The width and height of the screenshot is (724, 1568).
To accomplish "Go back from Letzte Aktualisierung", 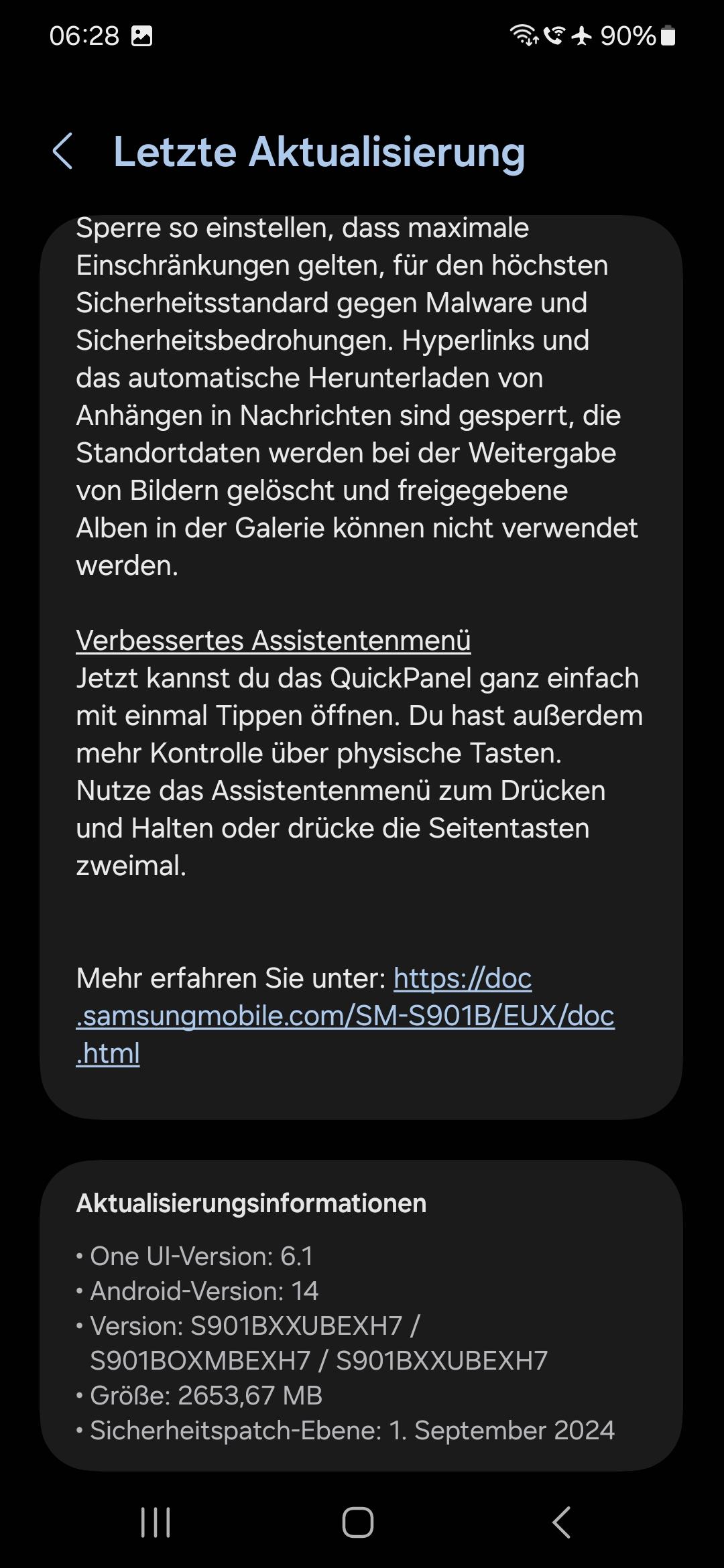I will pos(62,151).
